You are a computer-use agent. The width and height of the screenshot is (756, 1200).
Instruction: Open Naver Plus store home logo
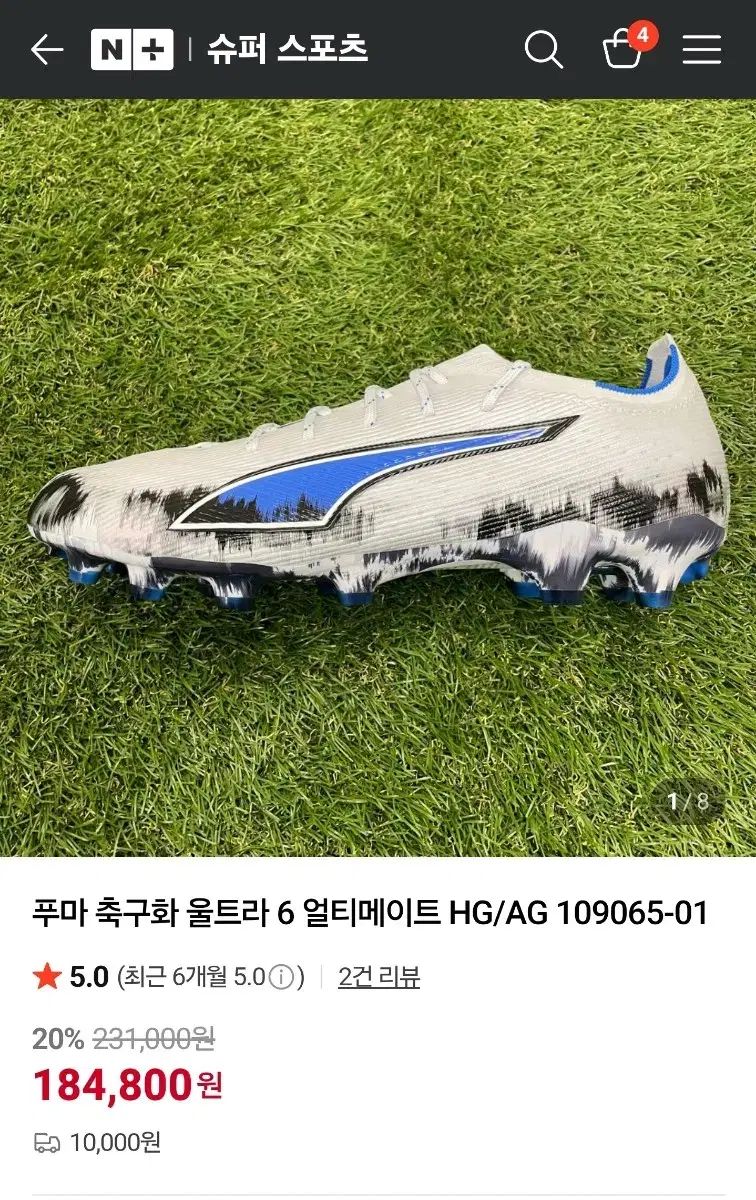131,49
